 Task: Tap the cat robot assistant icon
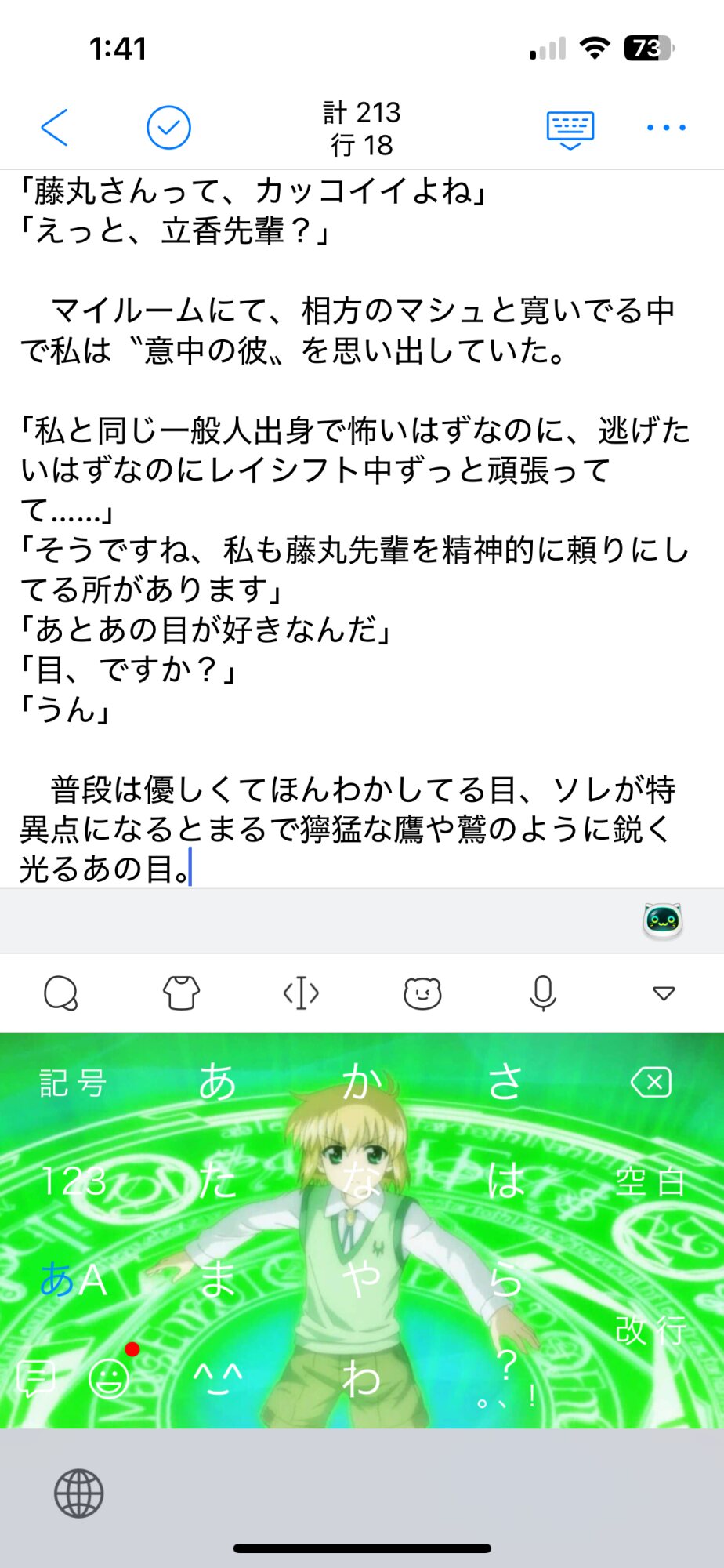click(663, 920)
